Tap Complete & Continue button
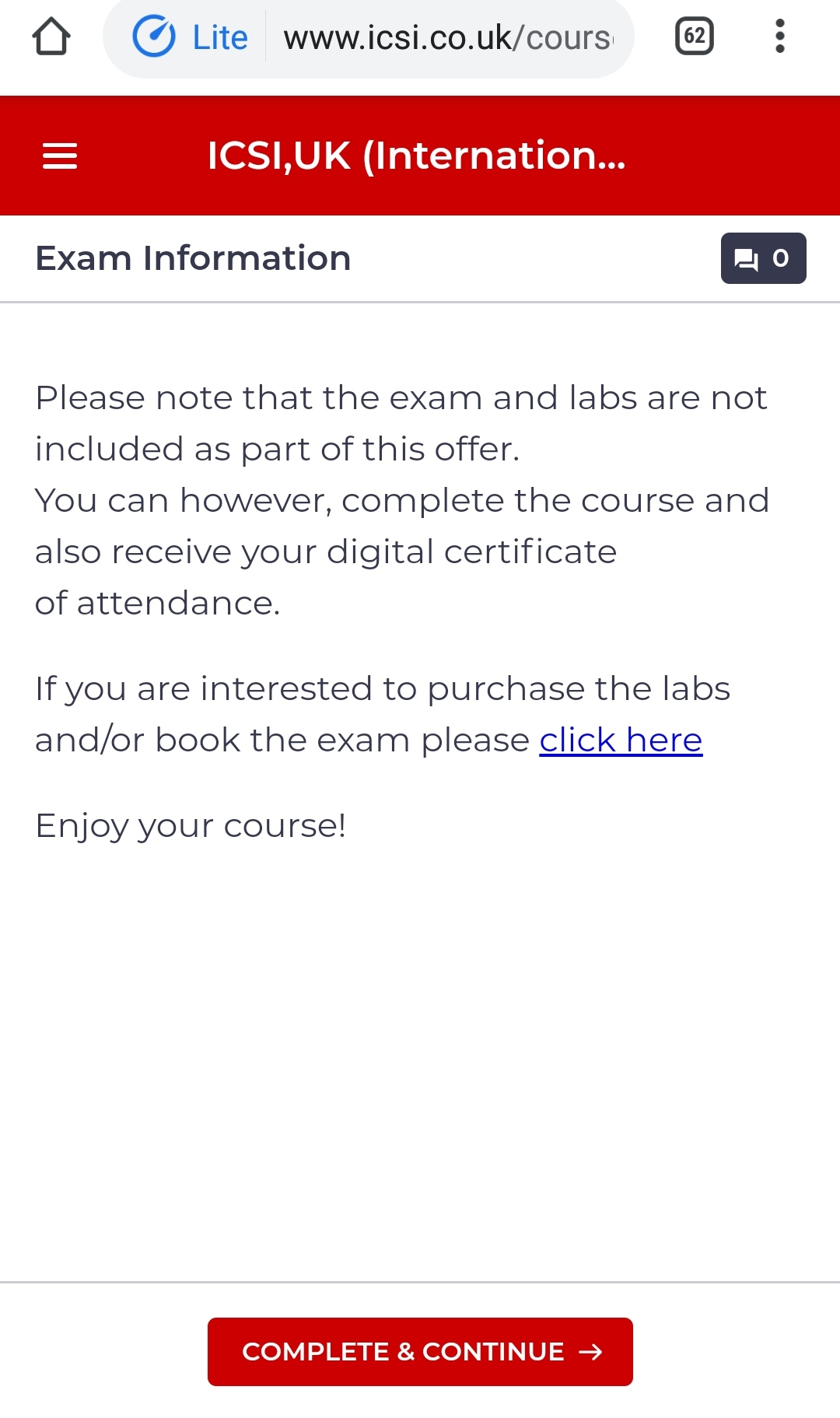The image size is (840, 1418). click(x=420, y=1351)
